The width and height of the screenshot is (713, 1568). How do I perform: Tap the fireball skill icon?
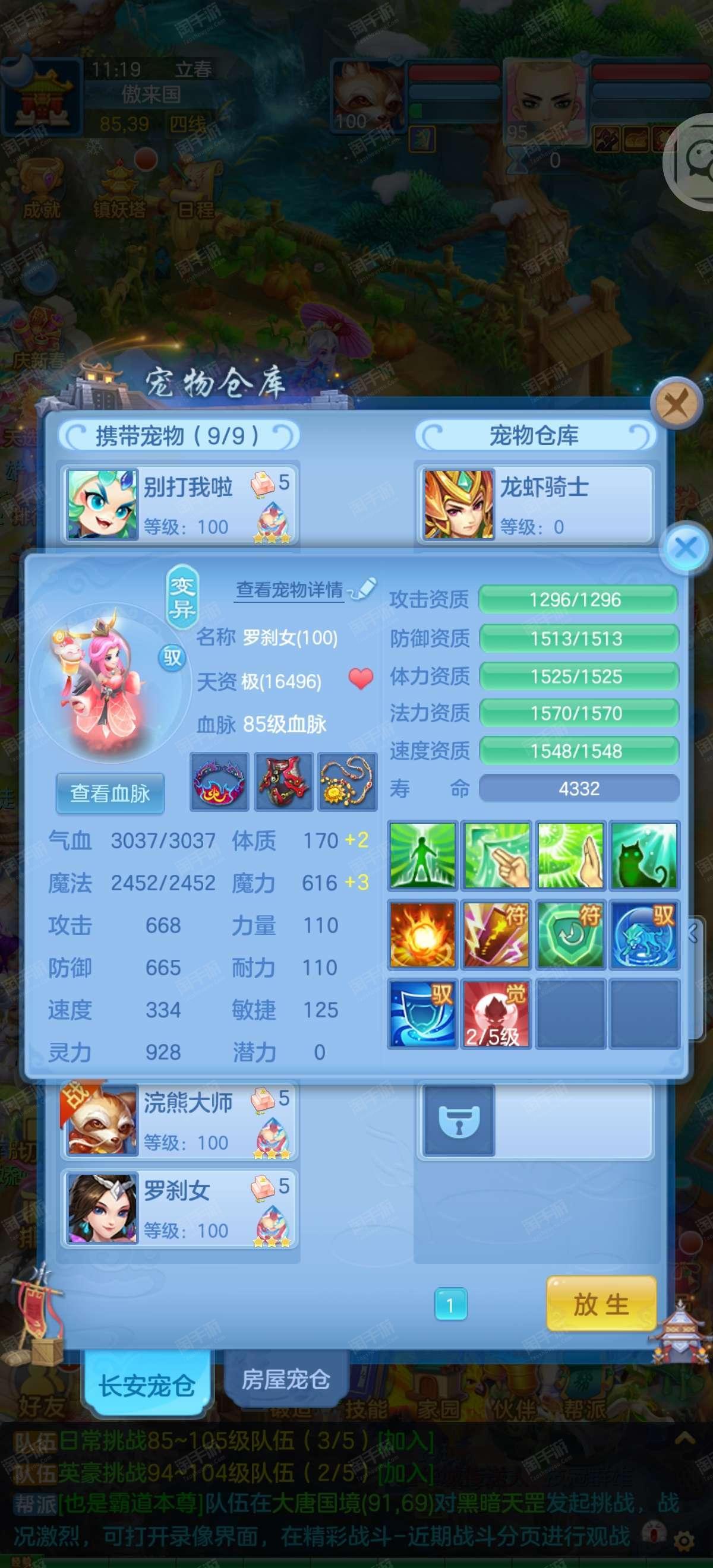422,934
